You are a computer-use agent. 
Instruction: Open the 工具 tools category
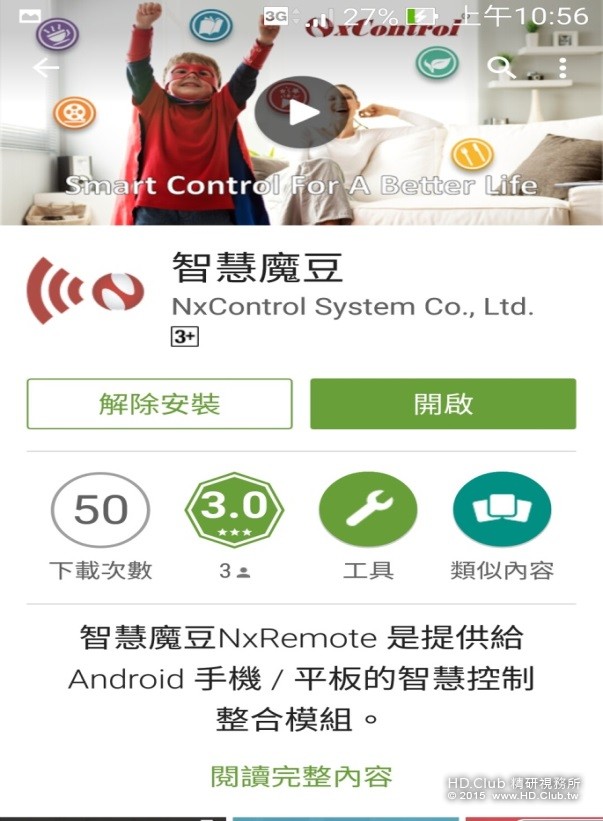tap(368, 510)
